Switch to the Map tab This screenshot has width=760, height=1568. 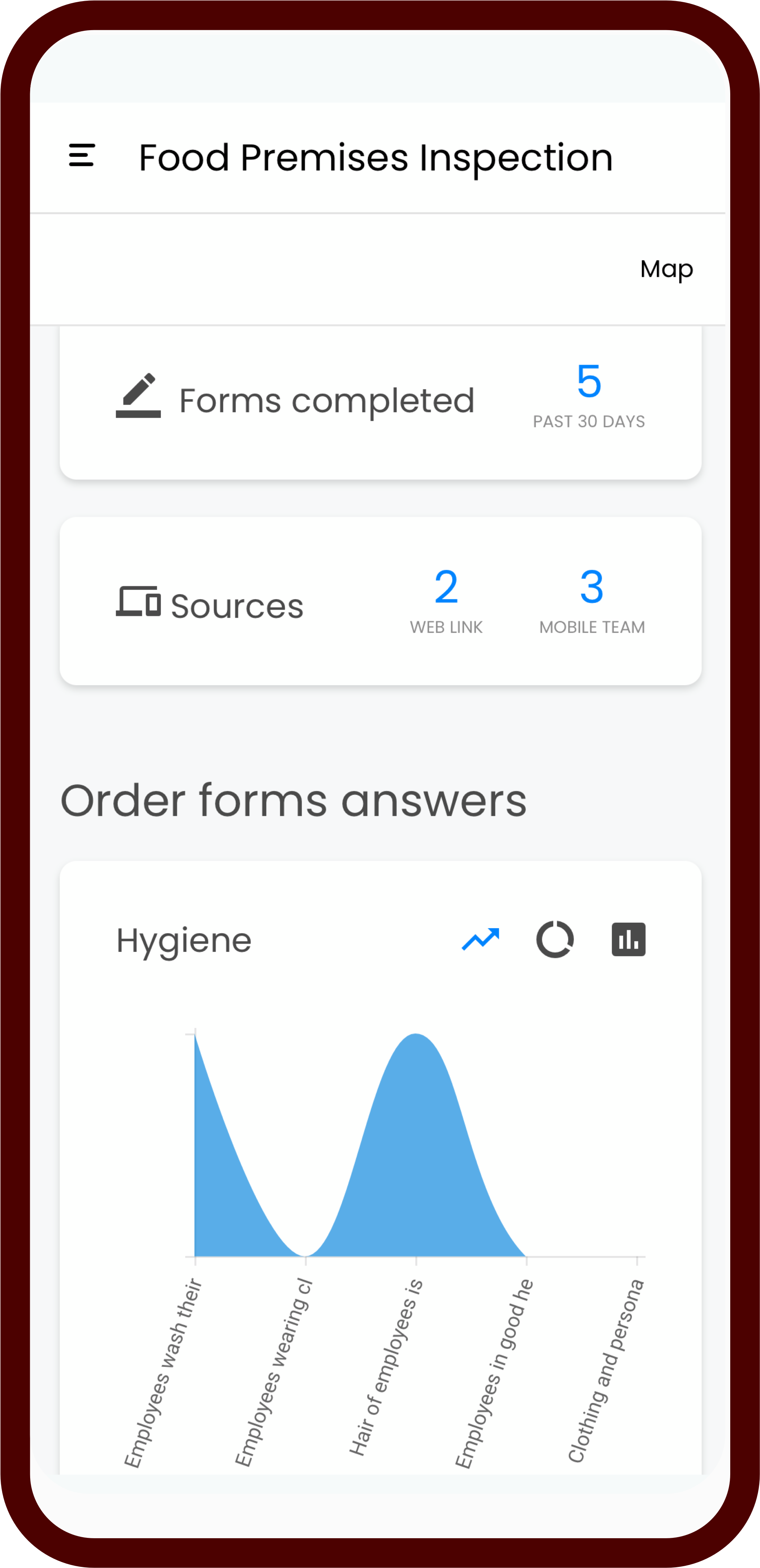tap(666, 269)
